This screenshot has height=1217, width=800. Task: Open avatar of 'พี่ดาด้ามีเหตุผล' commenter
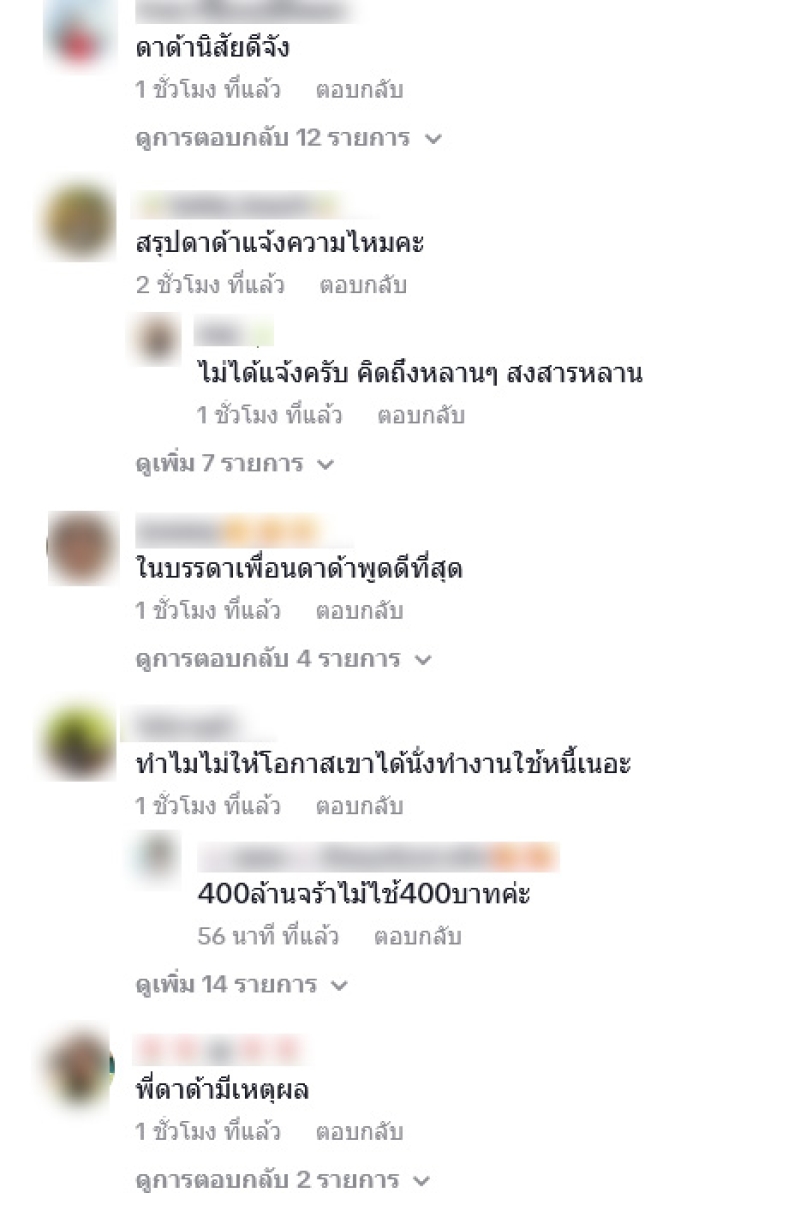click(x=79, y=1070)
